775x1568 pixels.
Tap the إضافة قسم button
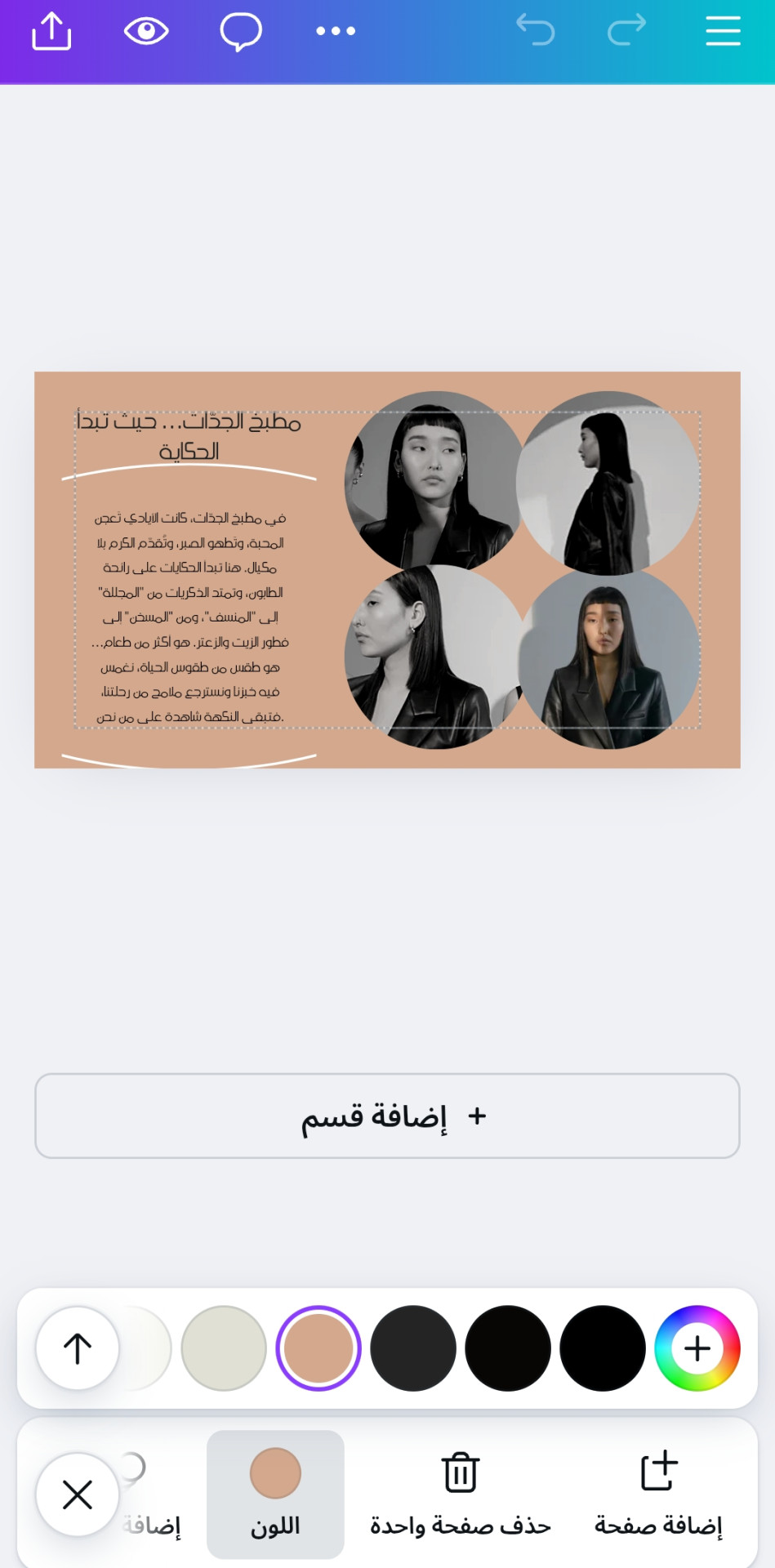pos(387,1116)
